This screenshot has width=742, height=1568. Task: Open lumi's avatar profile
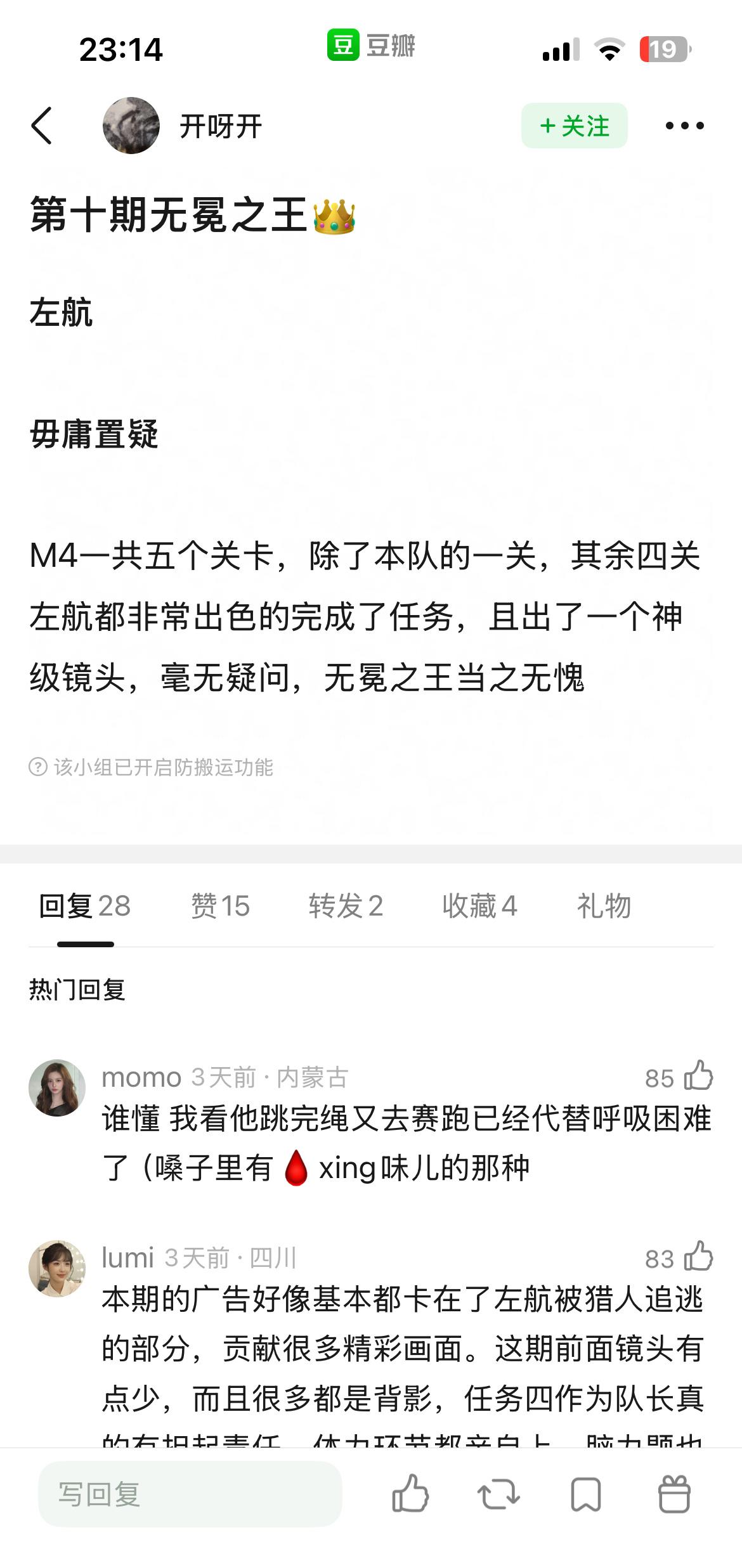coord(57,1269)
